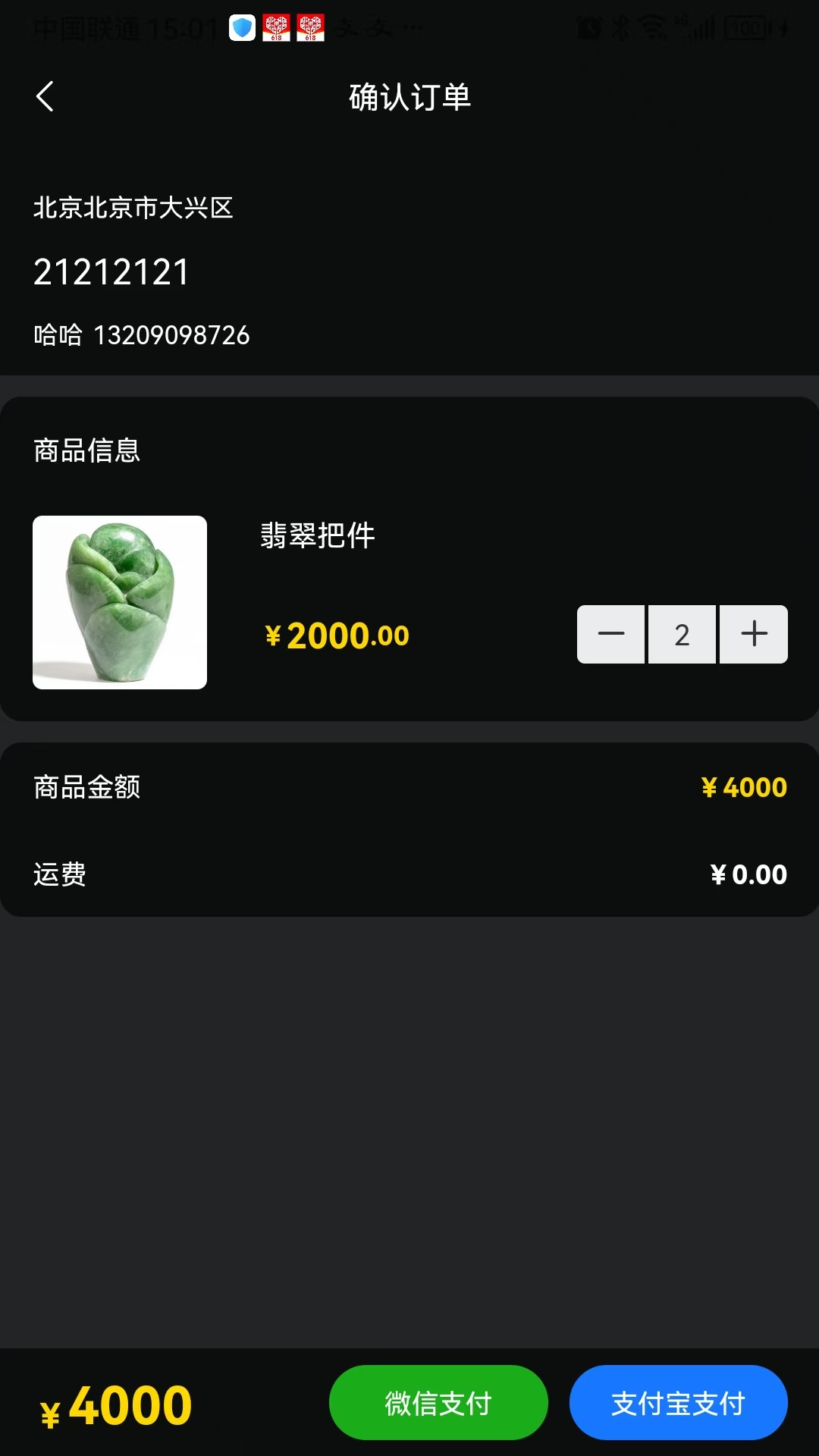Viewport: 819px width, 1456px height.
Task: Increase the 翡翠把件 quantity with the plus button
Action: 754,634
